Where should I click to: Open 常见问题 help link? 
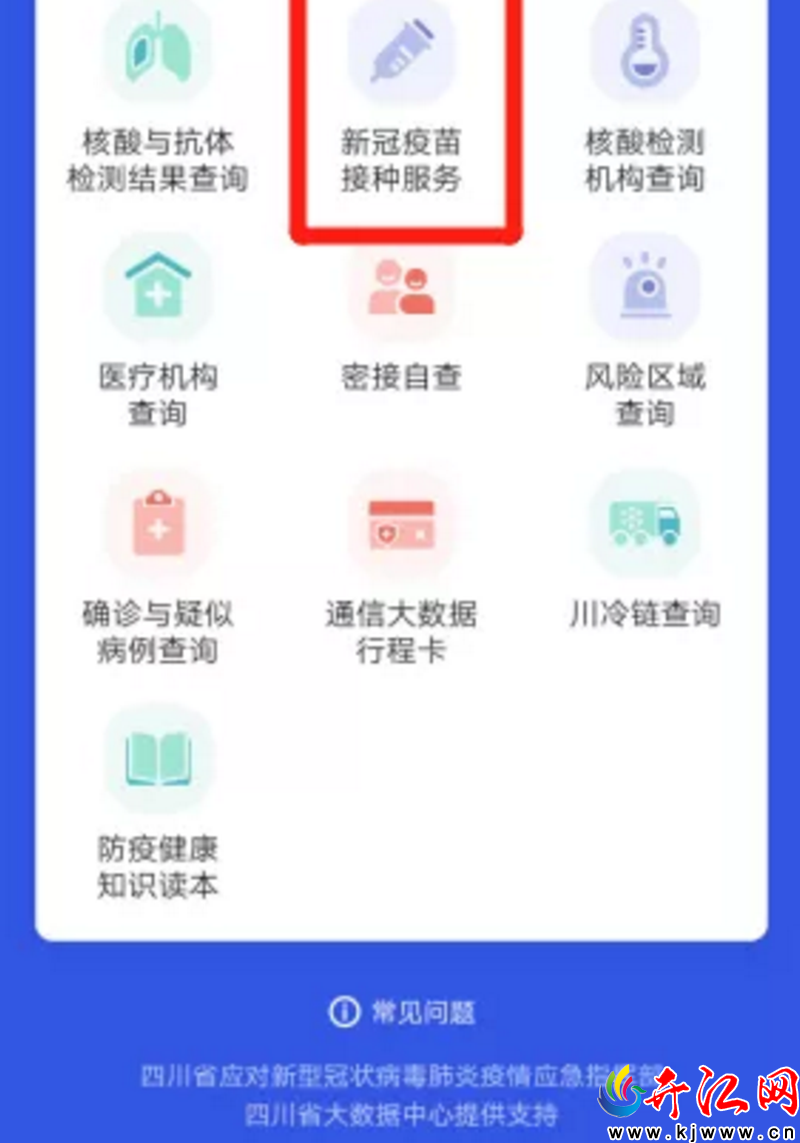click(x=402, y=1012)
